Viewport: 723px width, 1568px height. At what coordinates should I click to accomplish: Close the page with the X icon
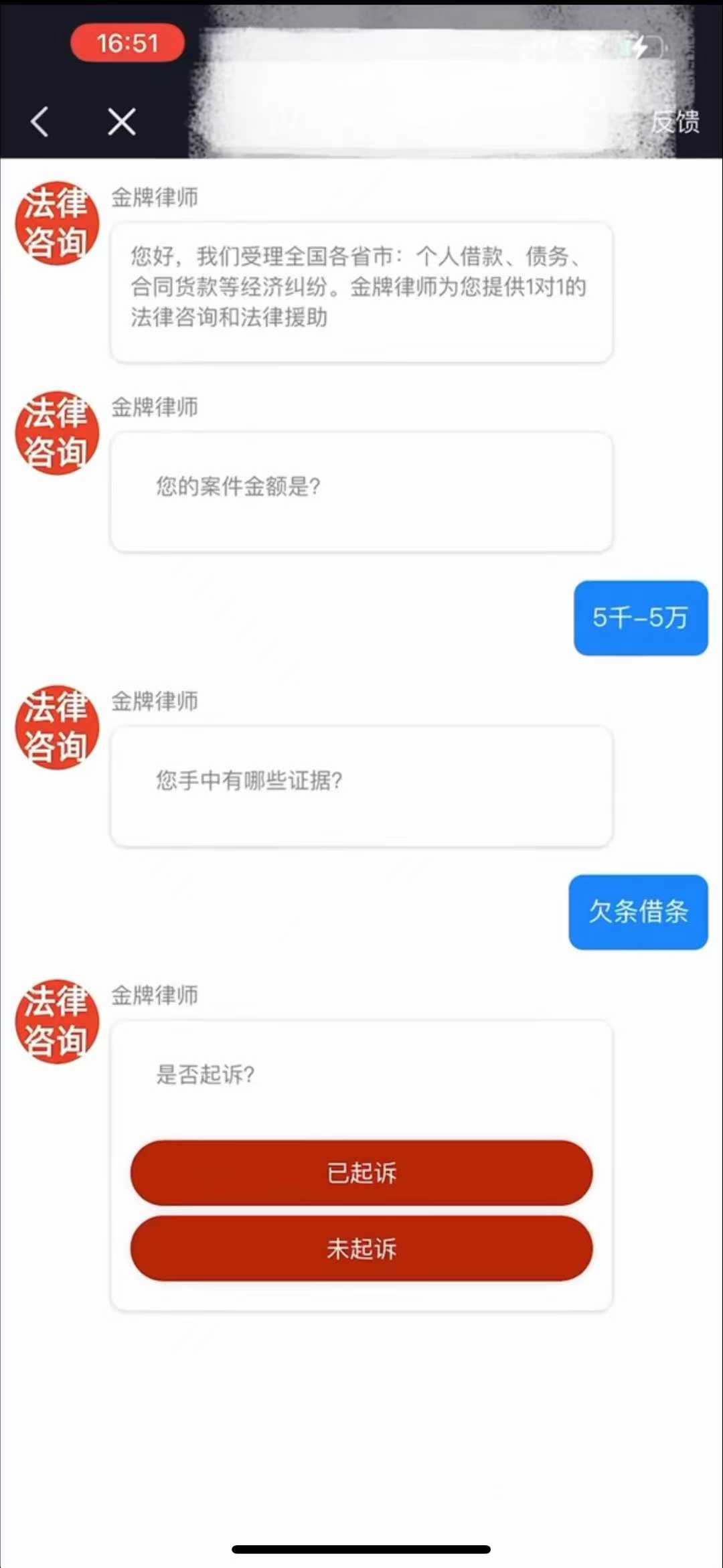pos(122,122)
